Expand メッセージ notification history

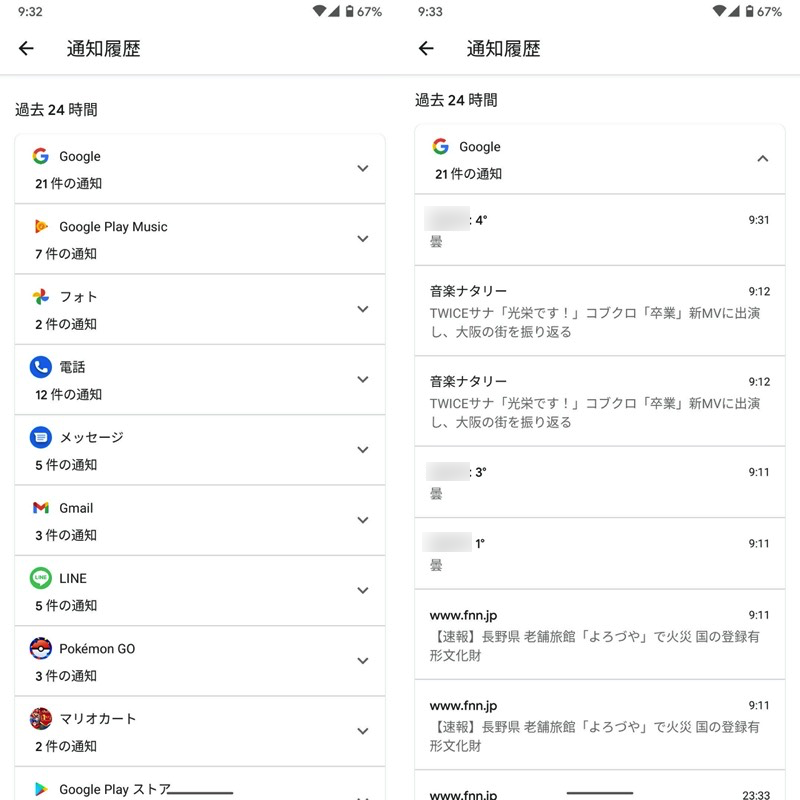point(362,450)
